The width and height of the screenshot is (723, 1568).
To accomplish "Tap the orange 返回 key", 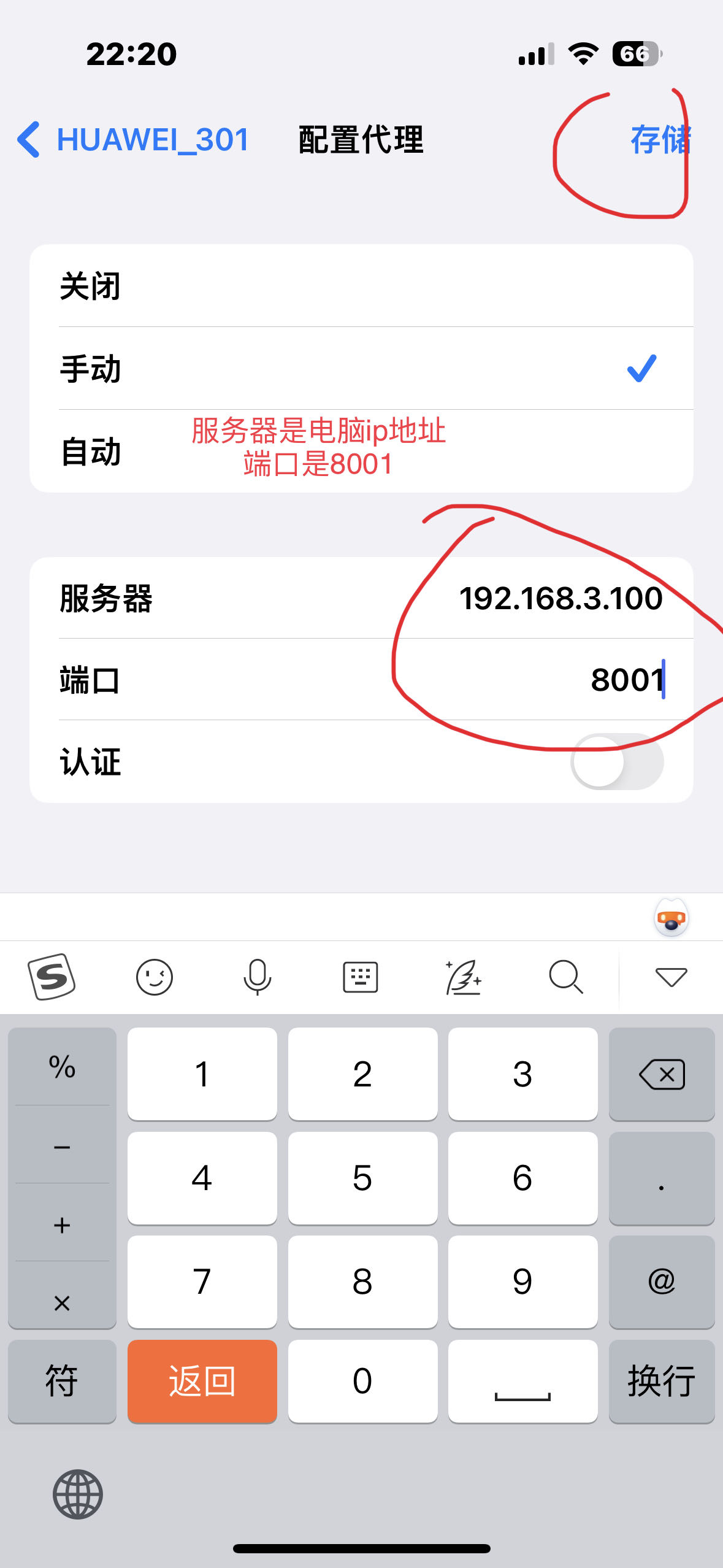I will coord(202,1381).
